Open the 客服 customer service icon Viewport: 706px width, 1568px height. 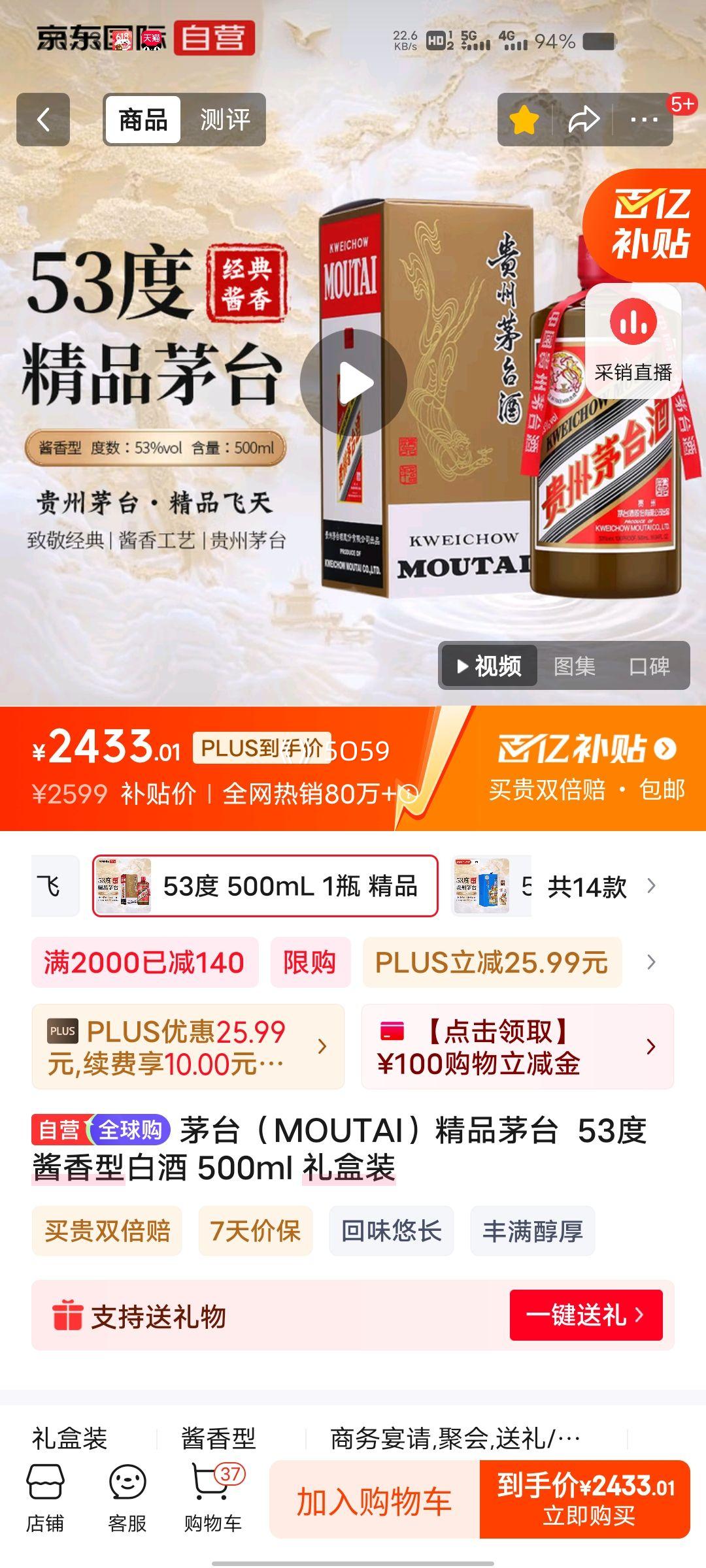pyautogui.click(x=129, y=1496)
